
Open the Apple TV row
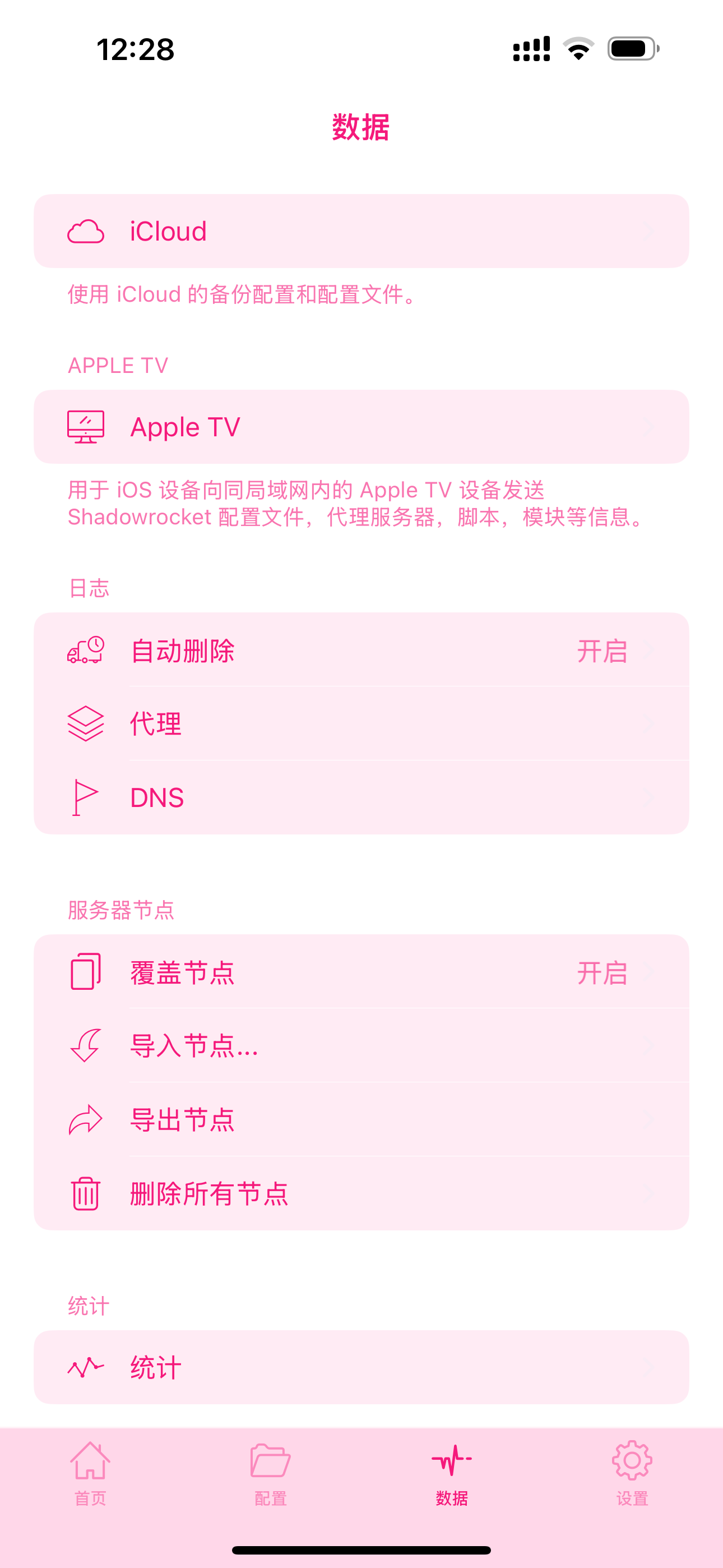coord(361,427)
